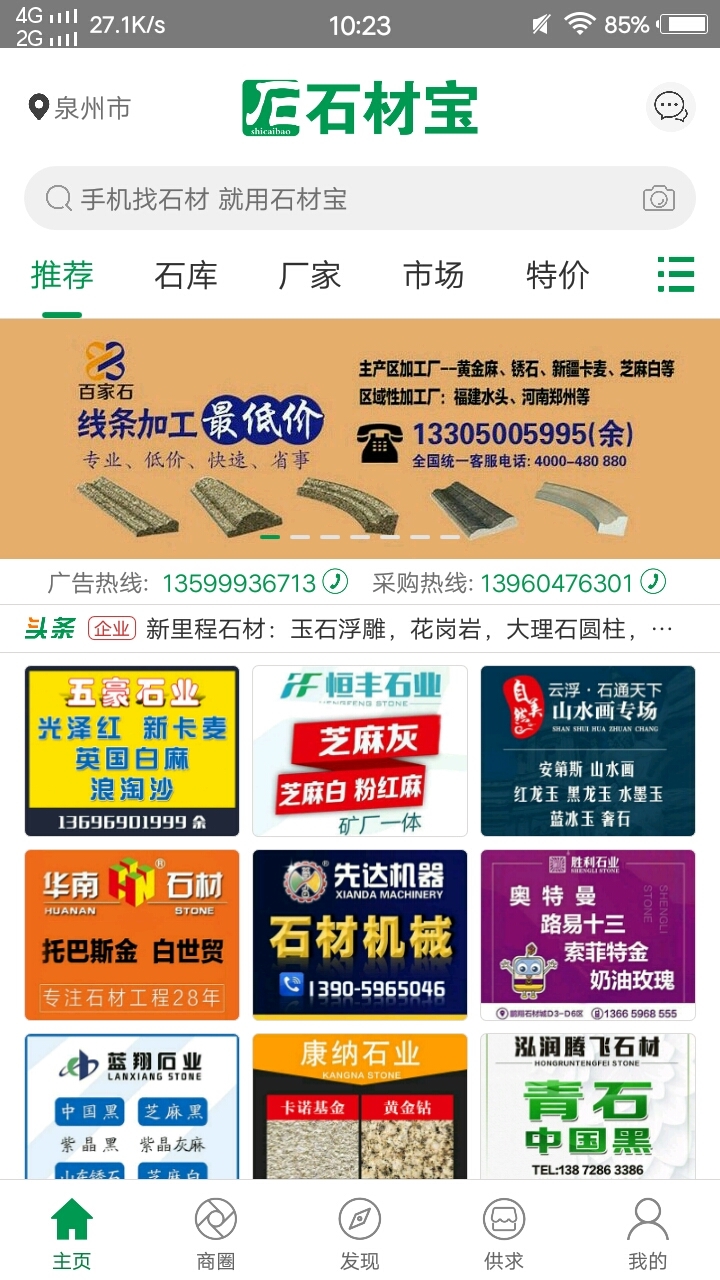This screenshot has height=1280, width=720.
Task: Open the 先达机器 石材机械 tile
Action: (360, 934)
